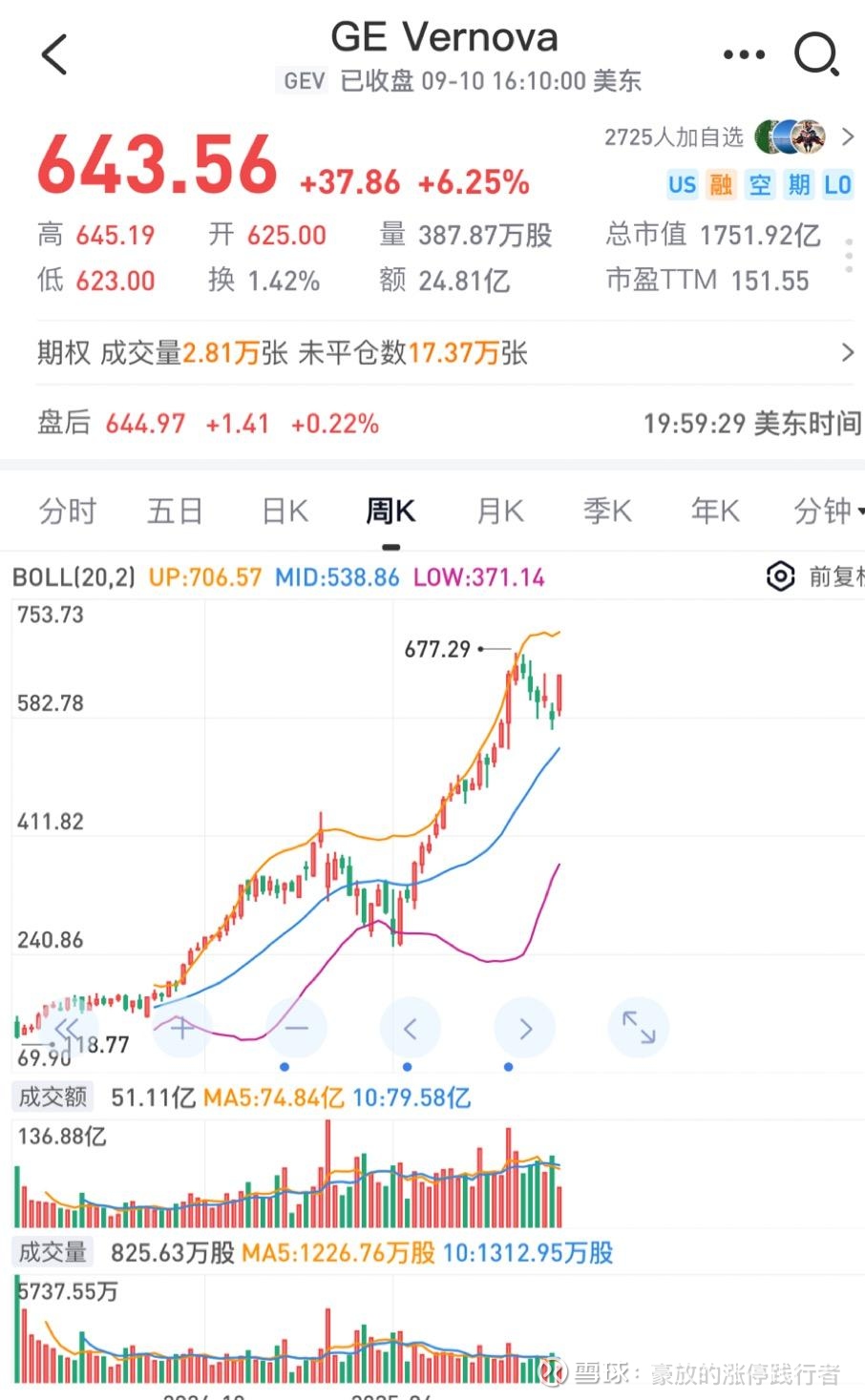Viewport: 865px width, 1400px height.
Task: Open the 期权 options volume row
Action: pos(444,353)
